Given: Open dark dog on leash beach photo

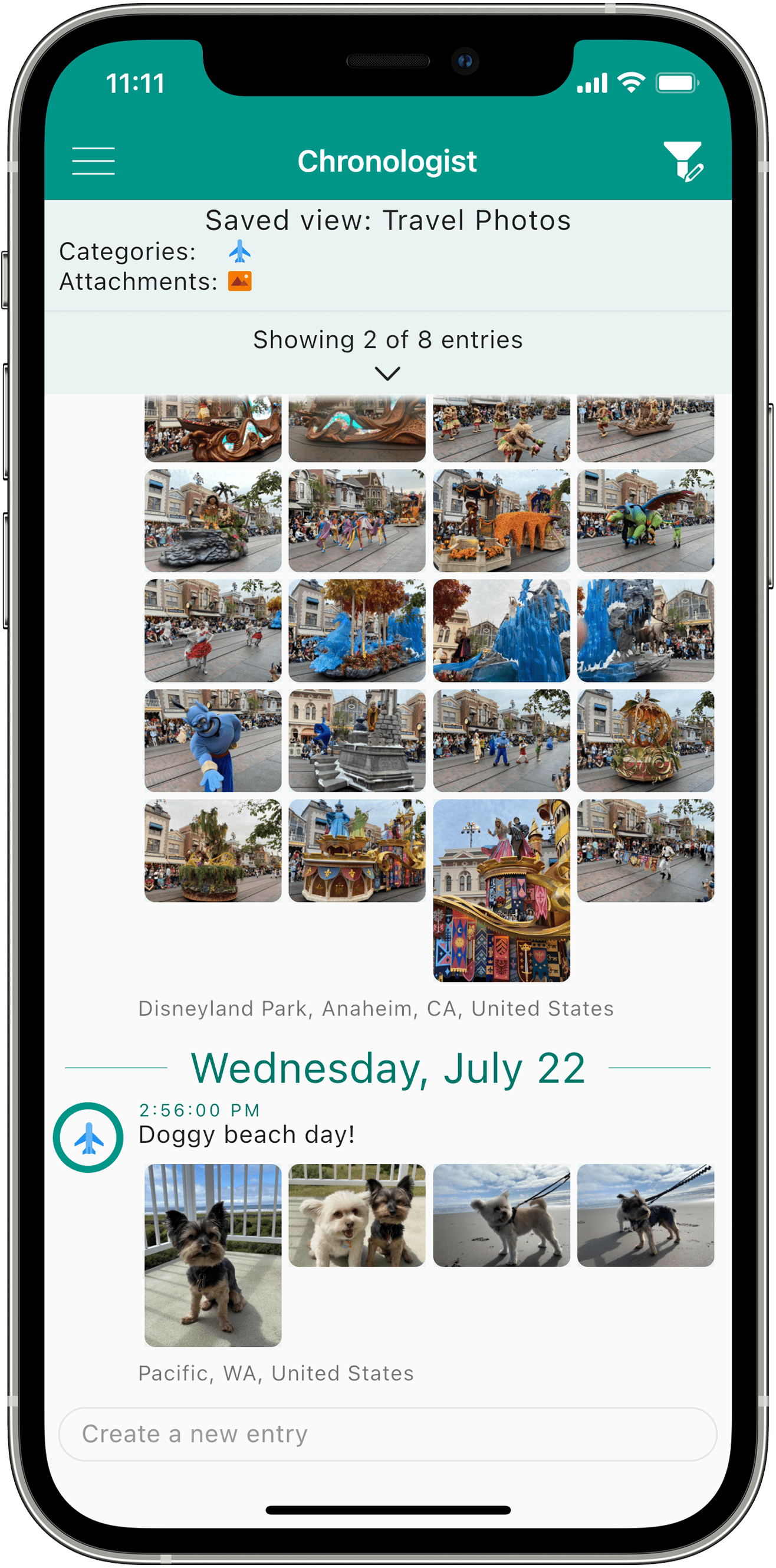Looking at the screenshot, I should [x=645, y=1215].
